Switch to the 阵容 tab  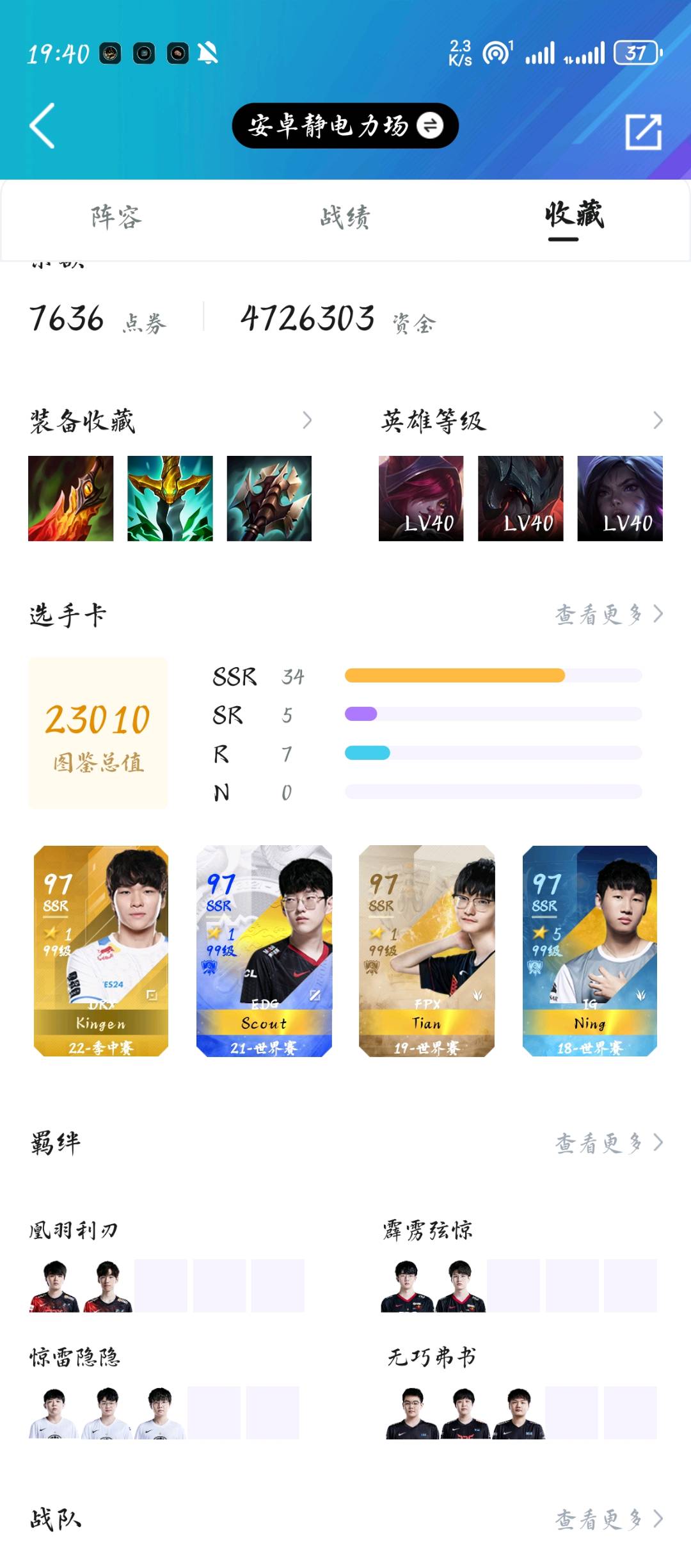pyautogui.click(x=116, y=217)
